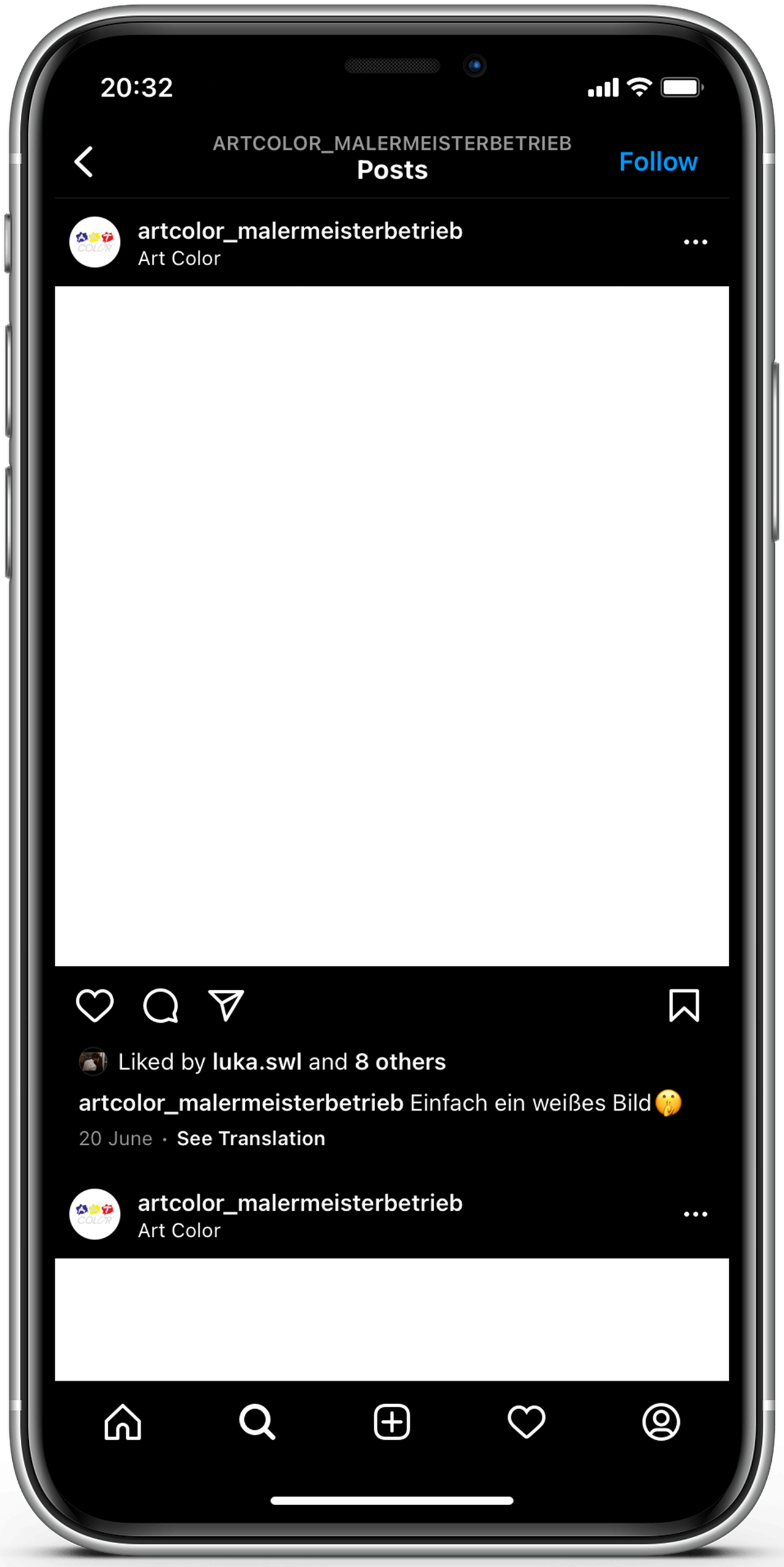Create a new post with the plus tab
This screenshot has height=1567, width=784.
point(392,1422)
